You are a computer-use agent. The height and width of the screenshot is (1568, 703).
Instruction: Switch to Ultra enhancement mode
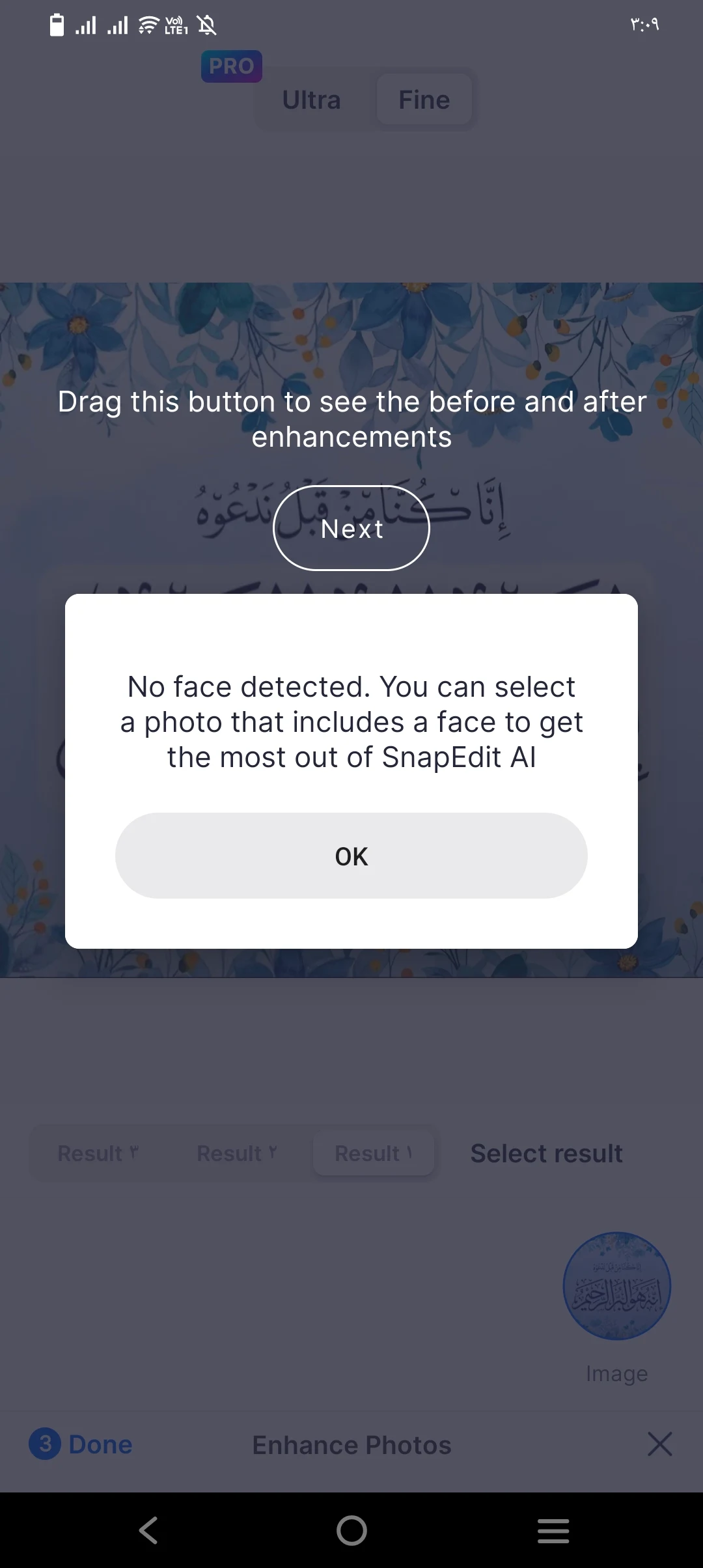(x=312, y=100)
